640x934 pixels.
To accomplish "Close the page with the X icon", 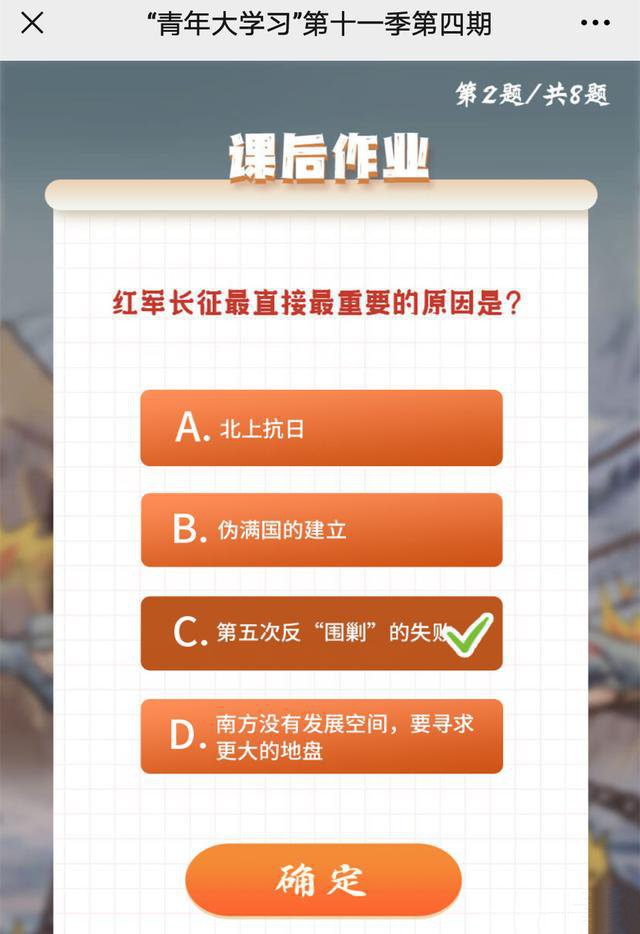I will pyautogui.click(x=32, y=23).
